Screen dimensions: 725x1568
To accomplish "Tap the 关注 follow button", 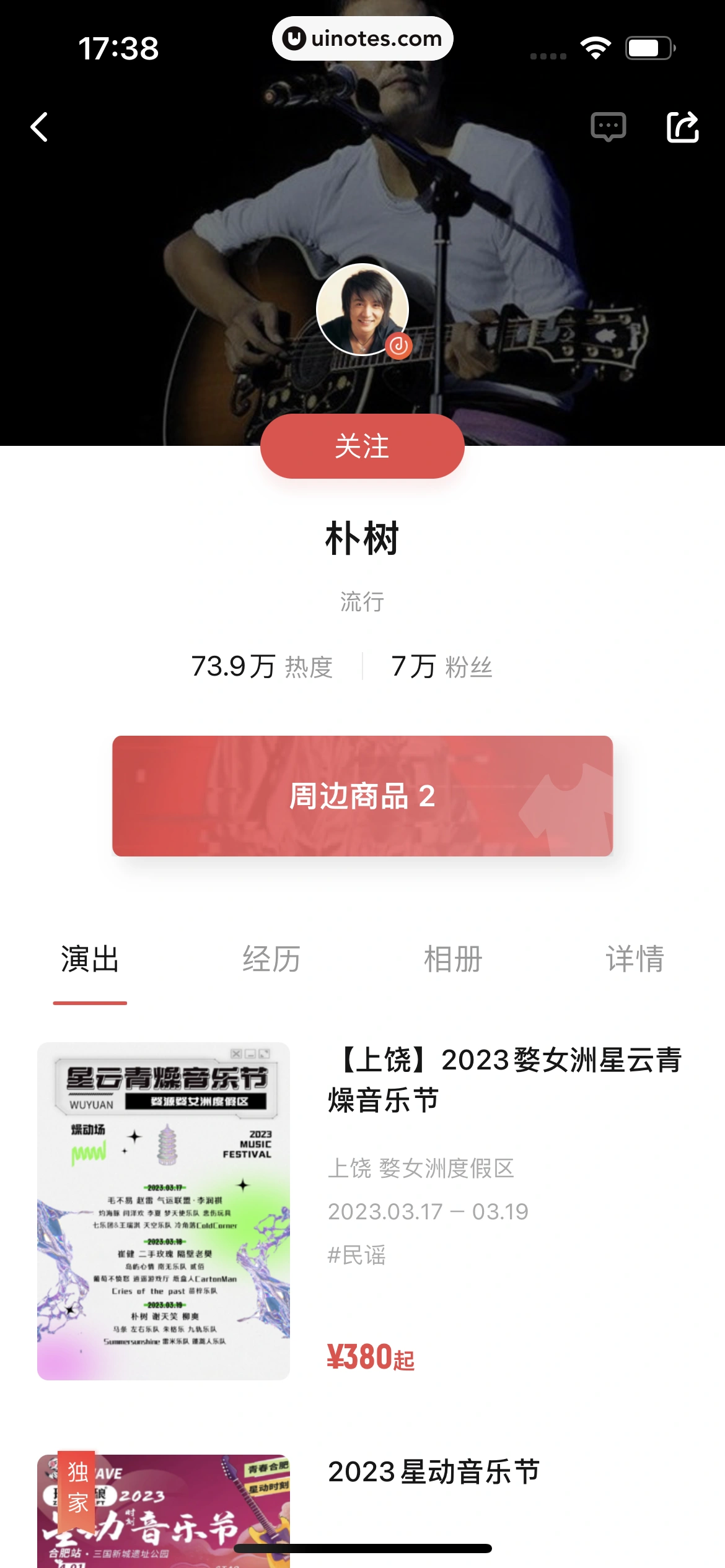I will pyautogui.click(x=362, y=446).
